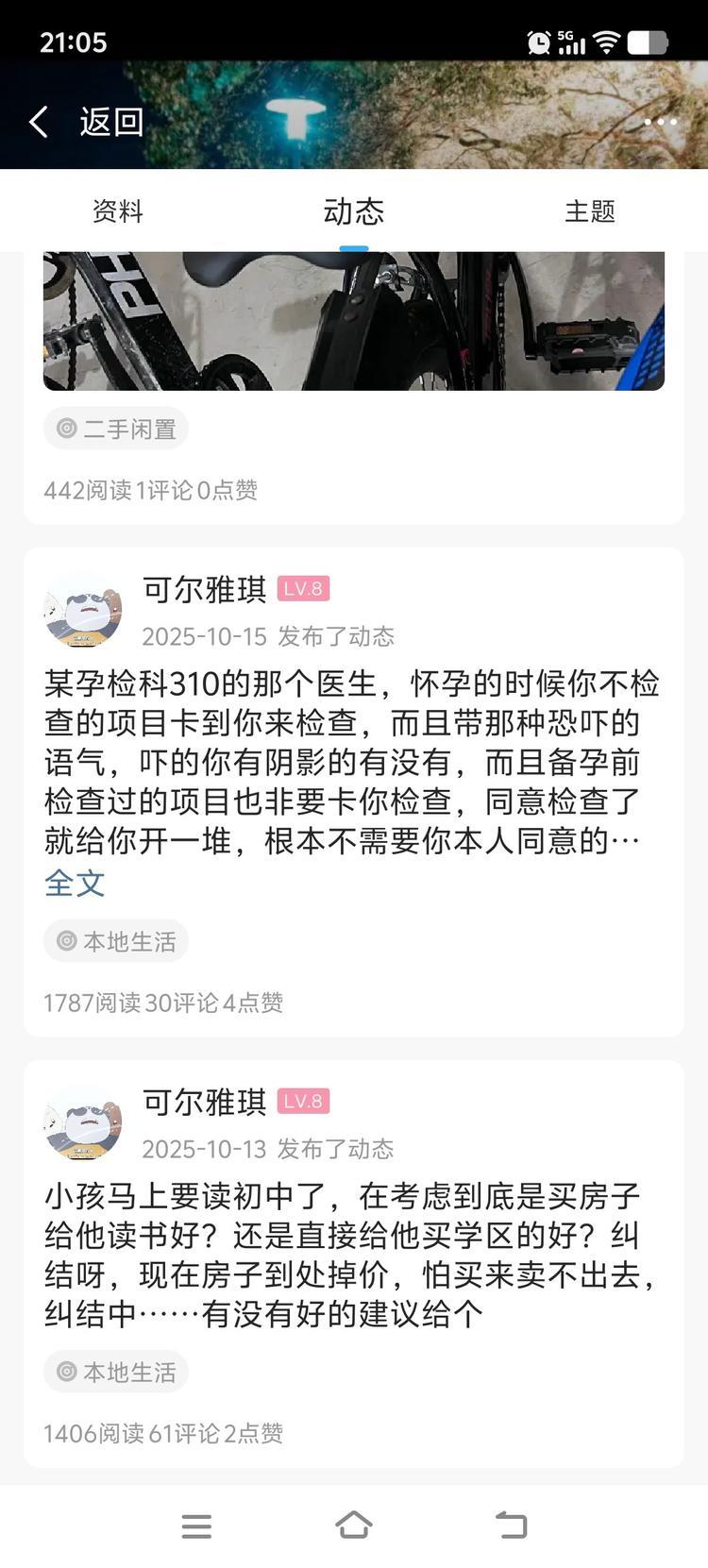Select the 动态 tab
Image resolution: width=708 pixels, height=1568 pixels.
(x=354, y=211)
